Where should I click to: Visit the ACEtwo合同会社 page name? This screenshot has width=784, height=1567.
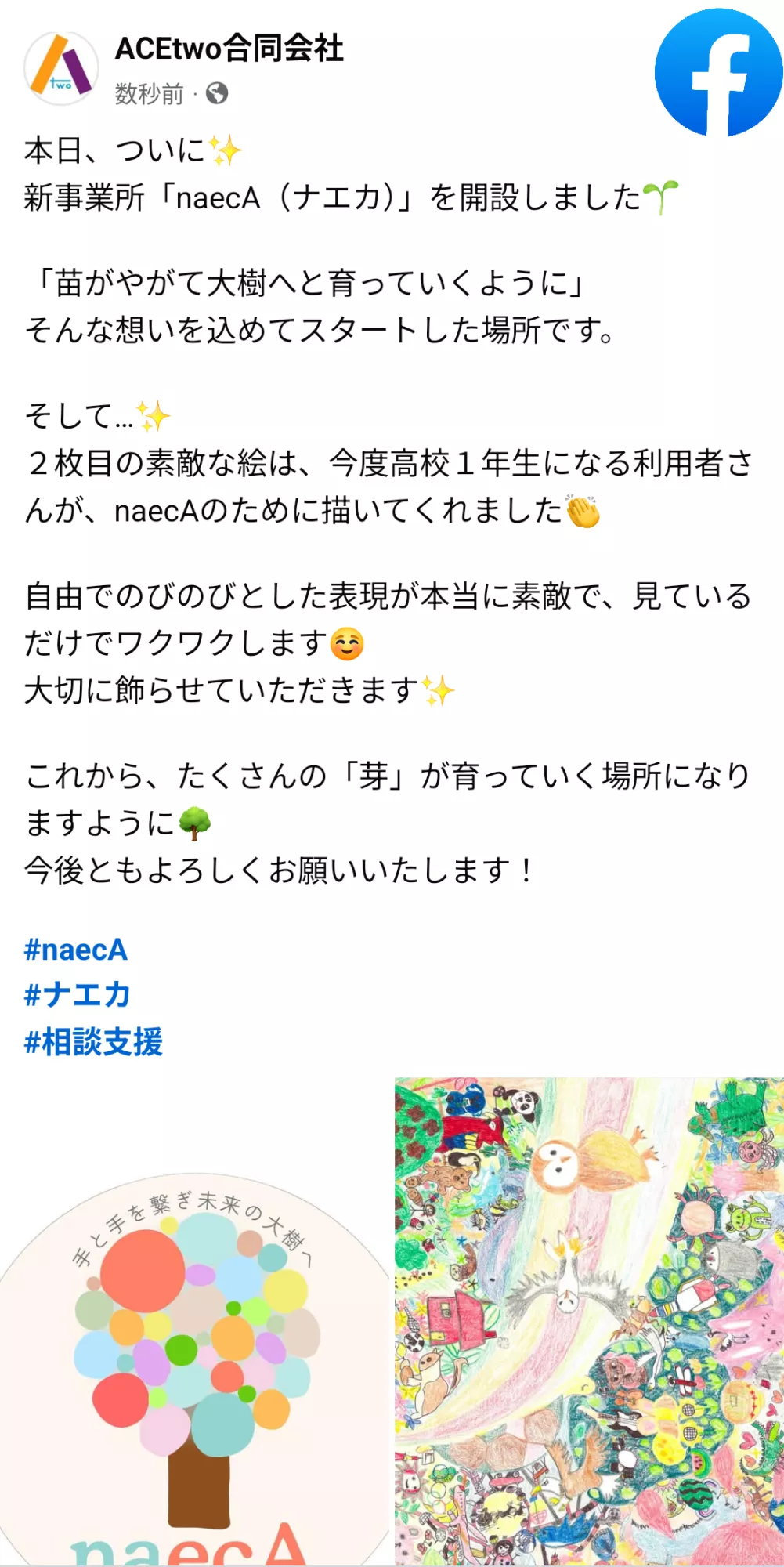coord(229,49)
